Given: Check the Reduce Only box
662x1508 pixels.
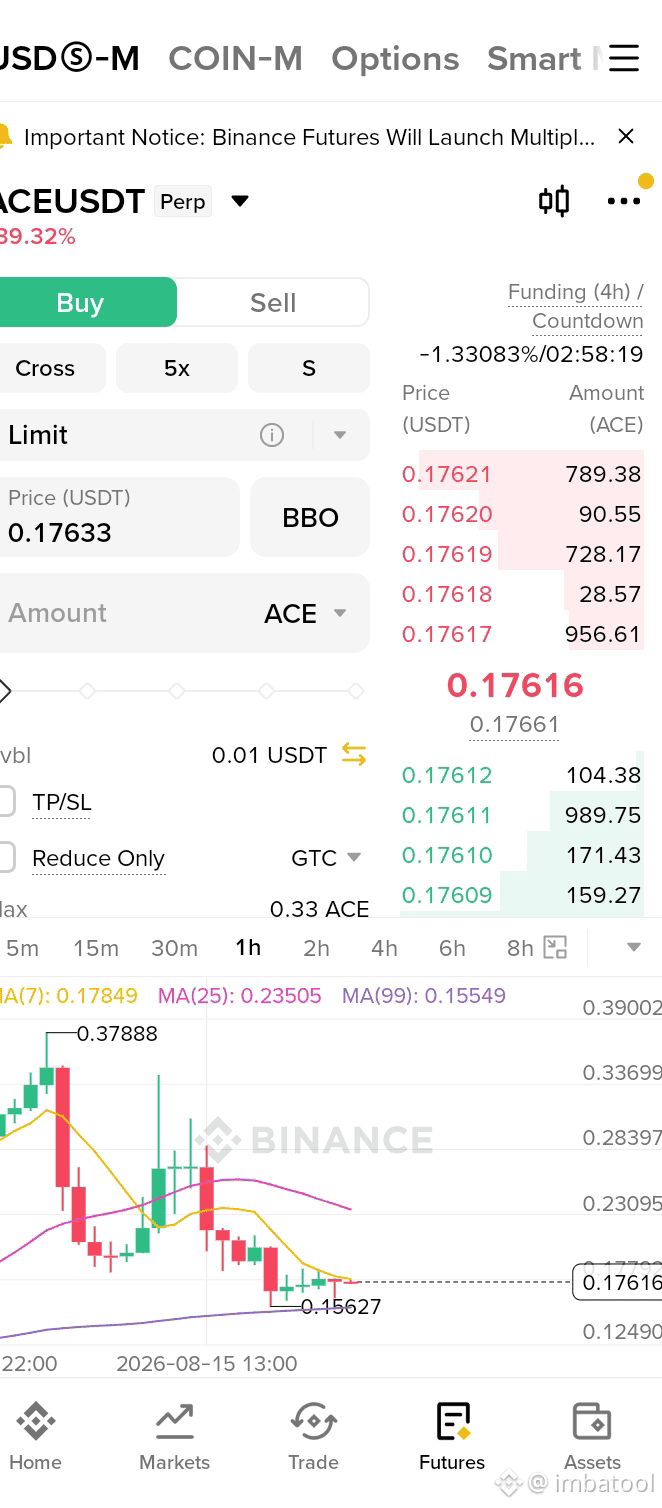Looking at the screenshot, I should pos(5,858).
